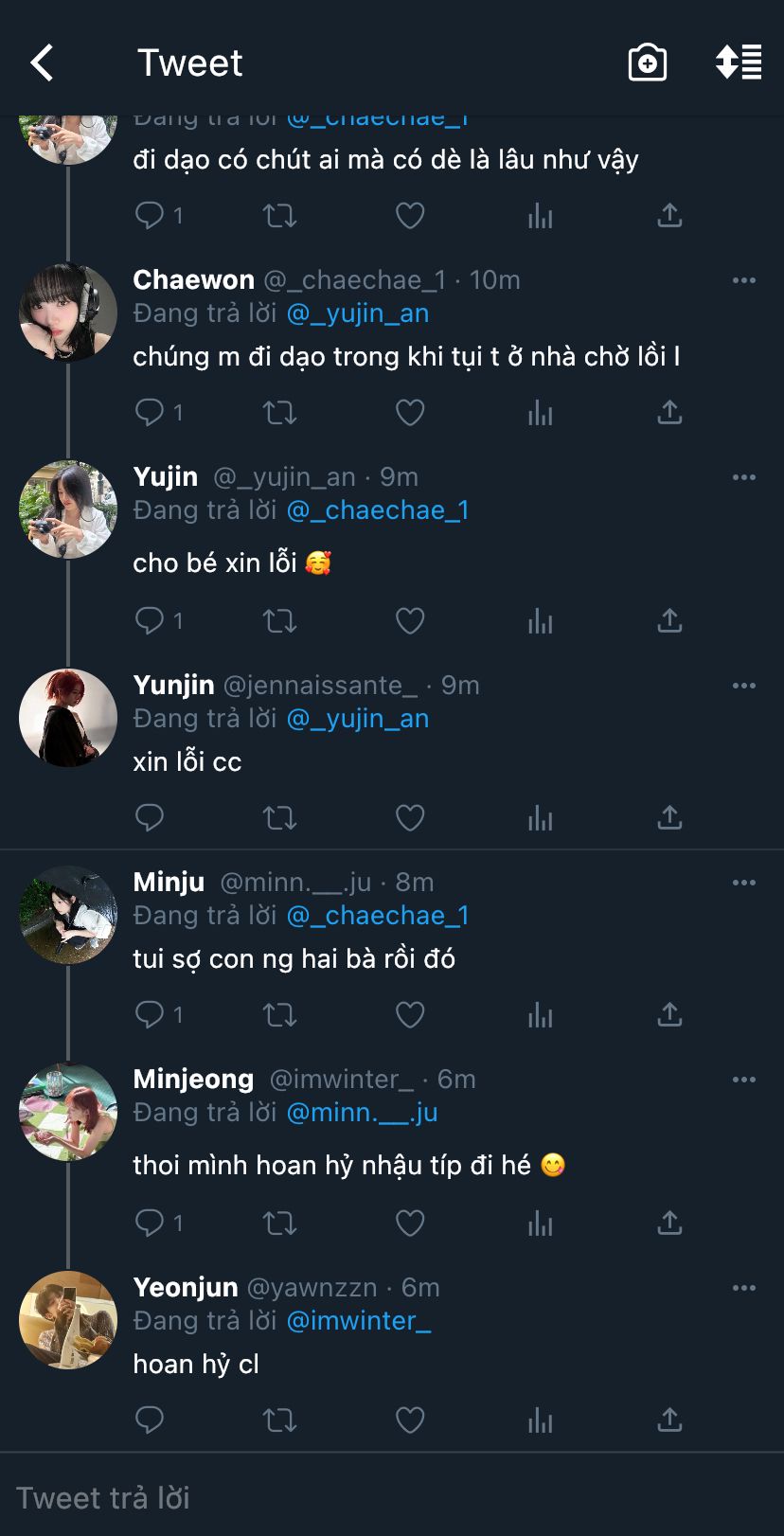
Task: Open more options on Chaewon's tweet
Action: (x=744, y=280)
